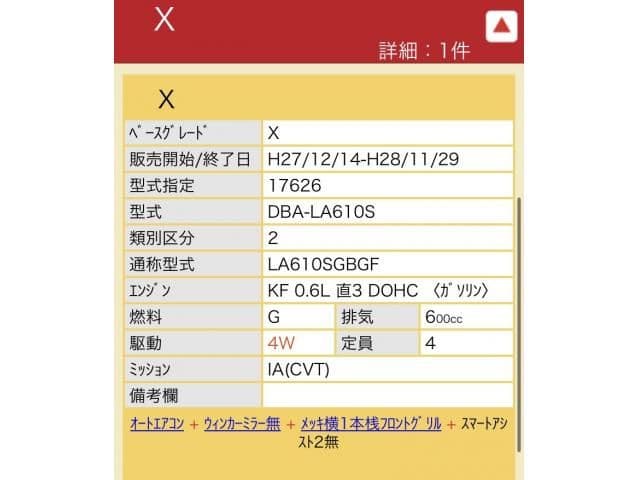Open the ウィンカーミラー無 link
640x480 pixels.
point(241,424)
